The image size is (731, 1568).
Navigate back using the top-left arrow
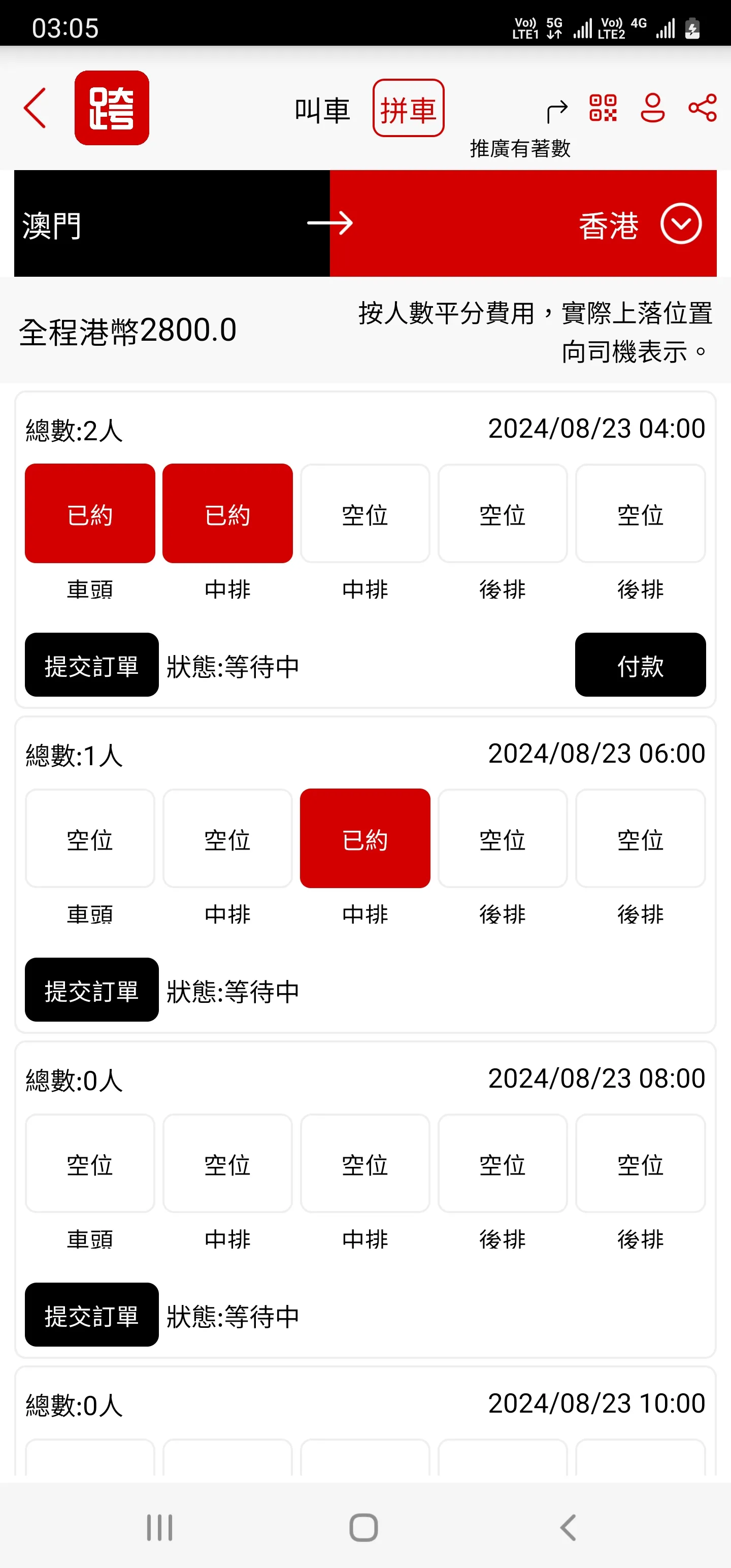tap(35, 108)
